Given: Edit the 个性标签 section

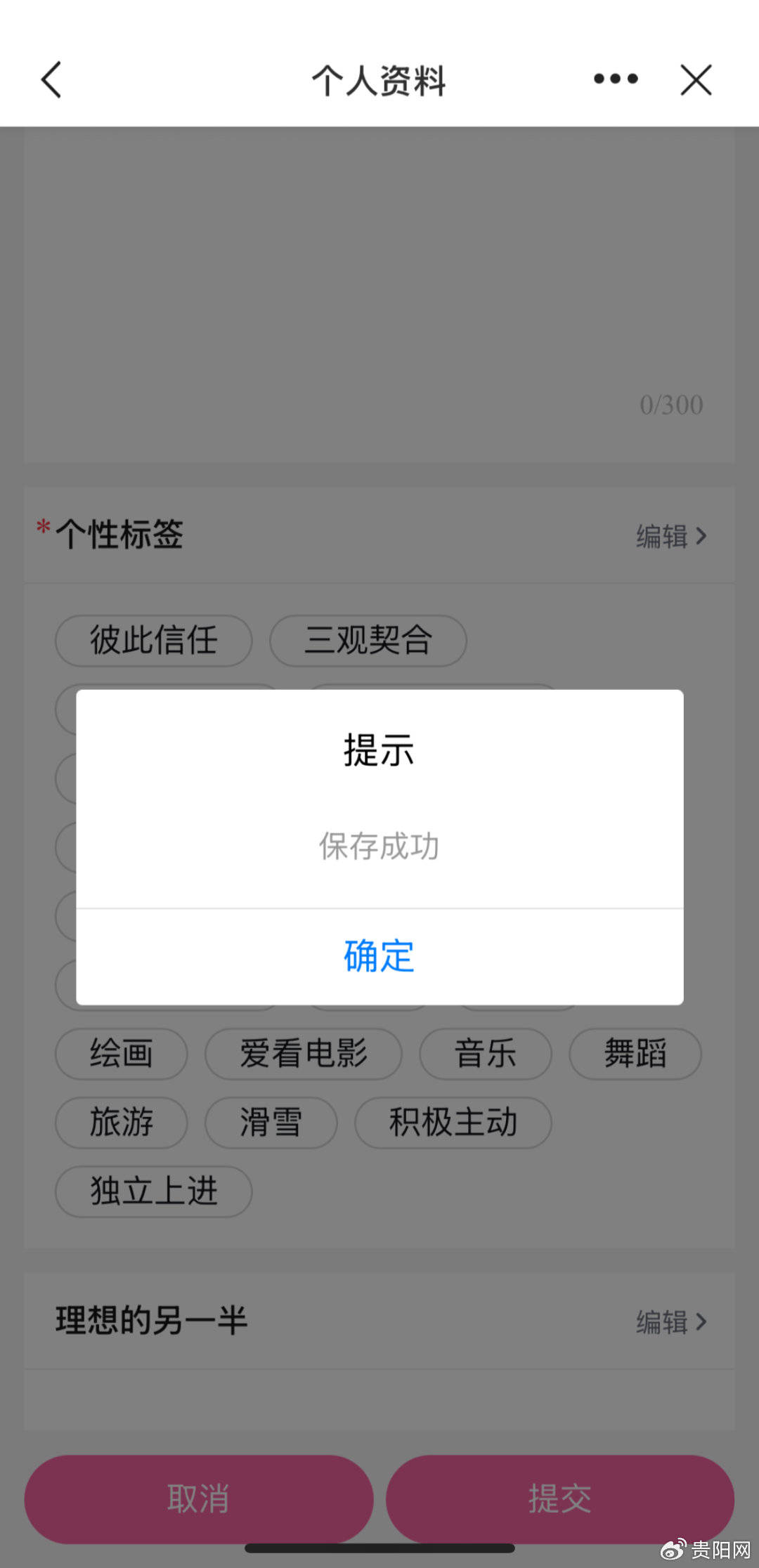Looking at the screenshot, I should 670,537.
